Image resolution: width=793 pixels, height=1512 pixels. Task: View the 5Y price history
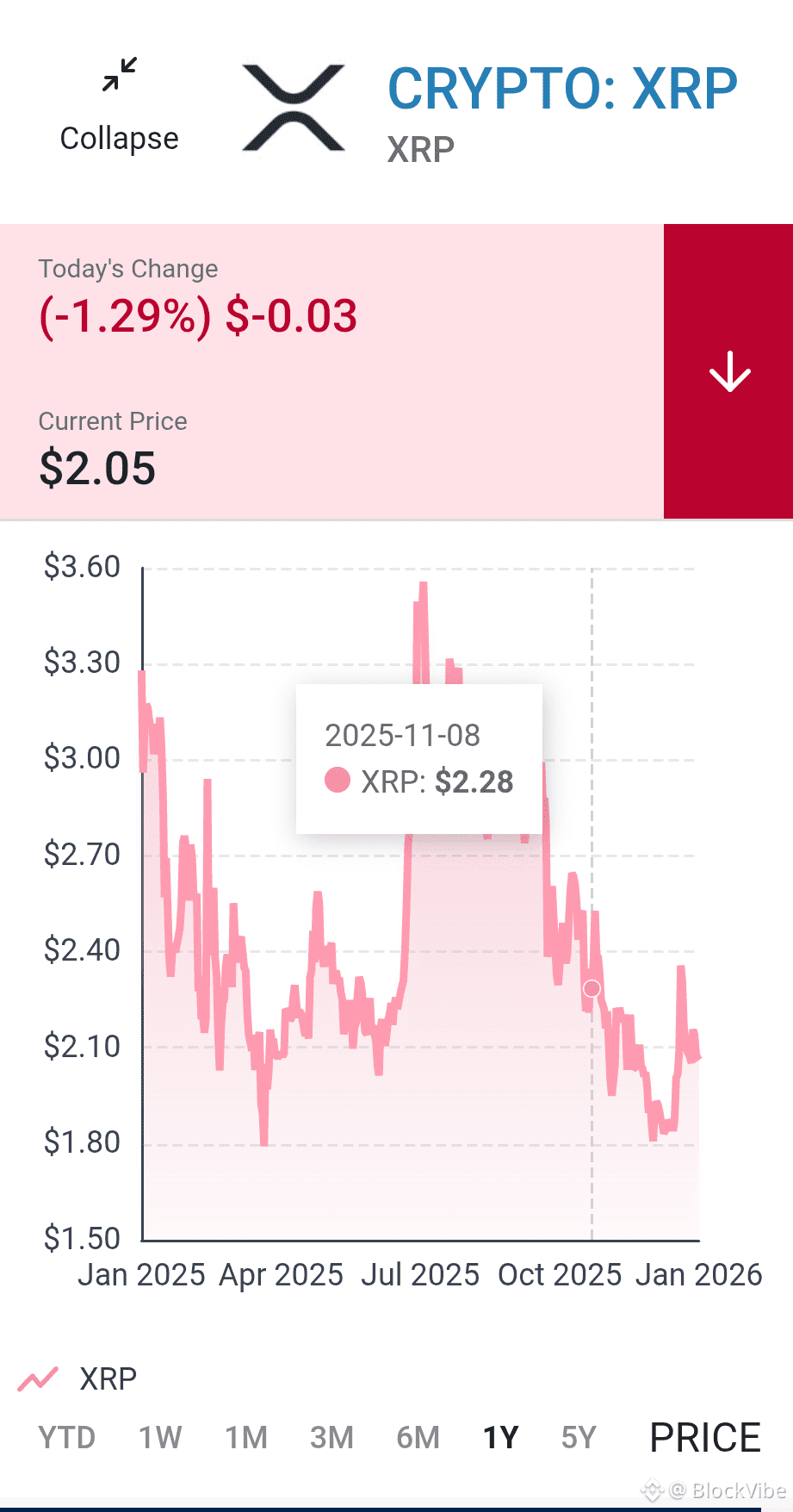579,1438
